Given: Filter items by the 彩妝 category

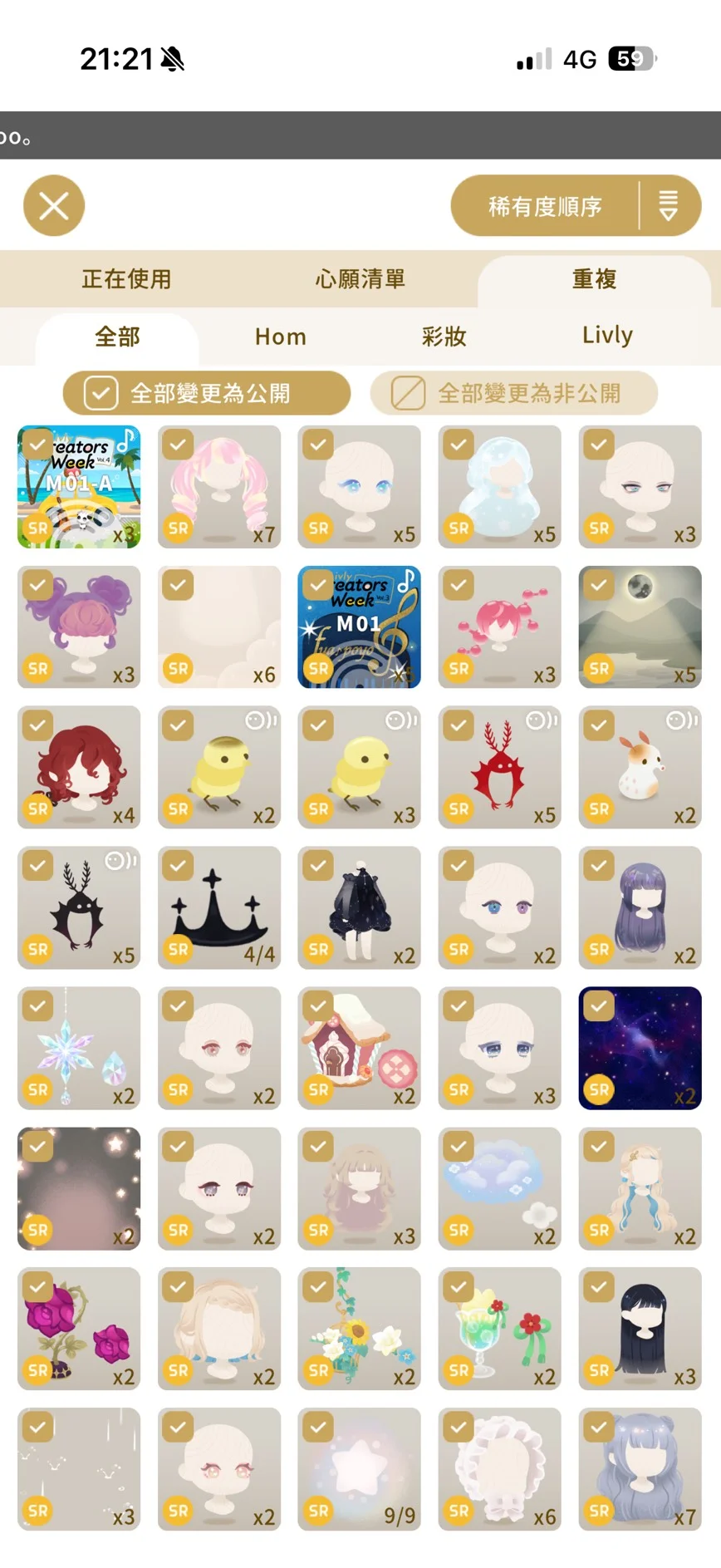Looking at the screenshot, I should point(444,337).
